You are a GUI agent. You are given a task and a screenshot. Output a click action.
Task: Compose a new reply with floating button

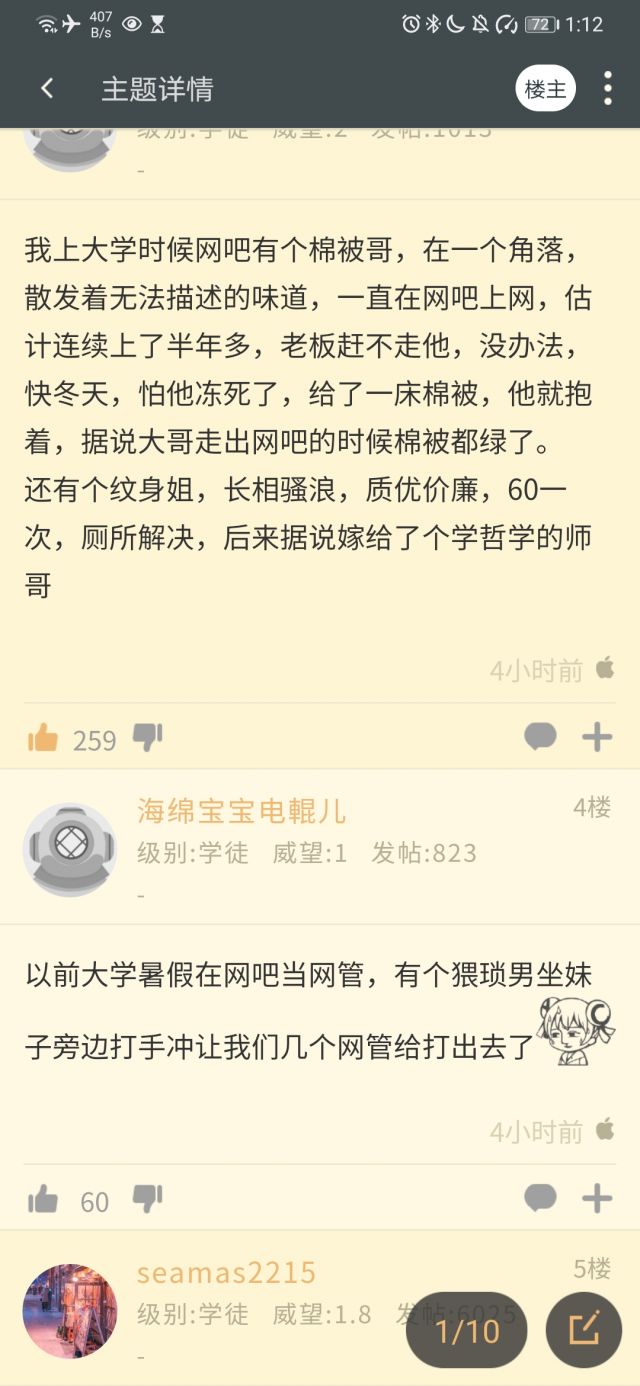pyautogui.click(x=583, y=1330)
